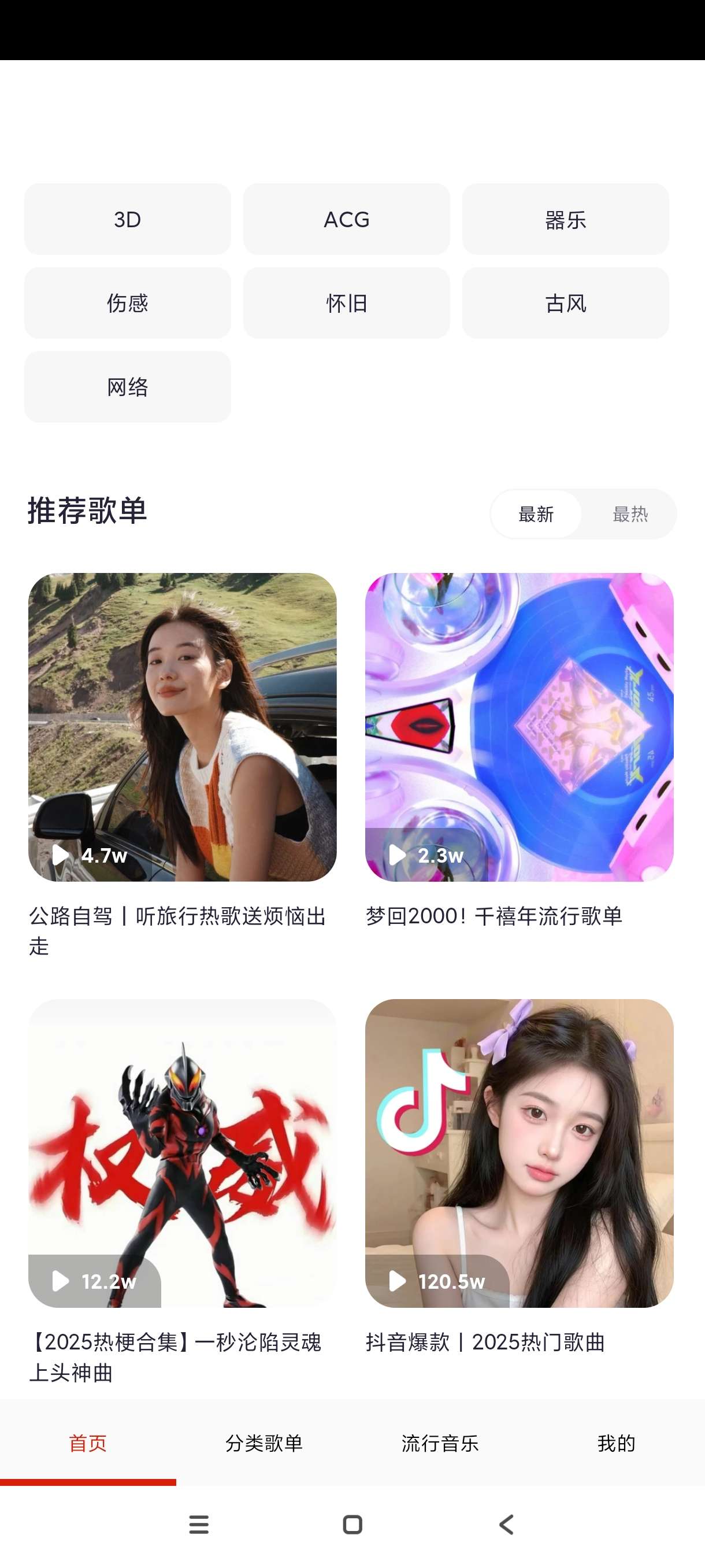Switch to the 分类歌单 tab

coord(264,1443)
